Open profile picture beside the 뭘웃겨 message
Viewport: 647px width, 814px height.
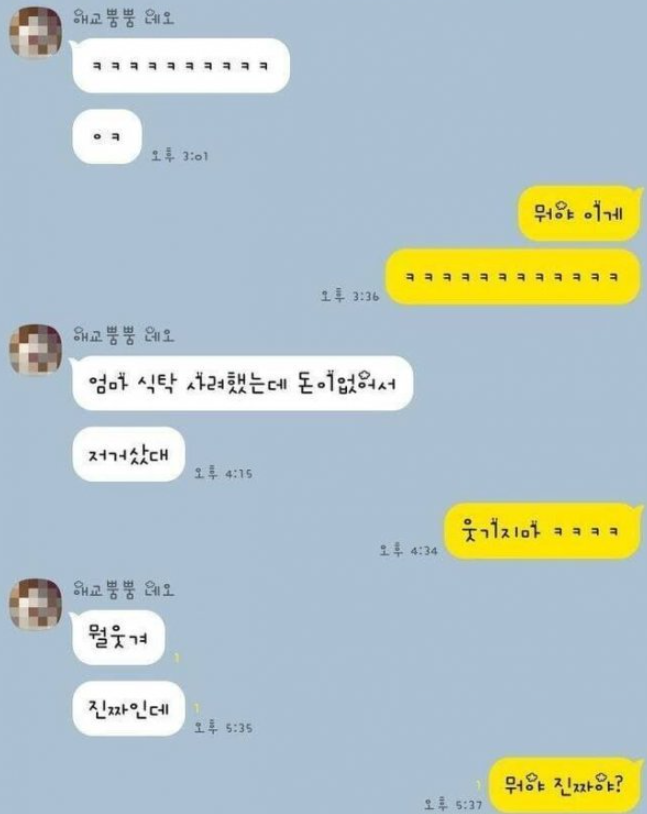coord(36,606)
